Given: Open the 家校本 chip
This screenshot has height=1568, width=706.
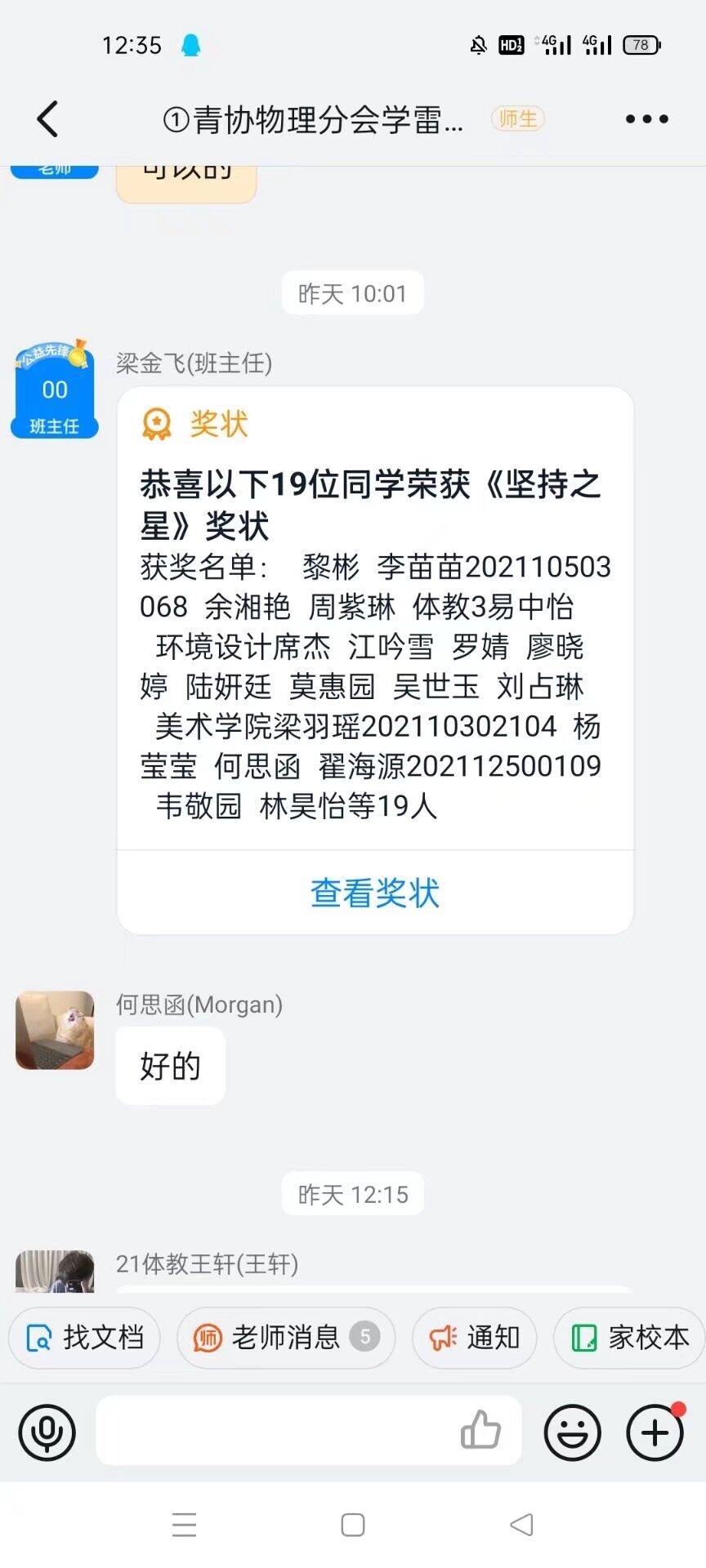Looking at the screenshot, I should 630,1338.
